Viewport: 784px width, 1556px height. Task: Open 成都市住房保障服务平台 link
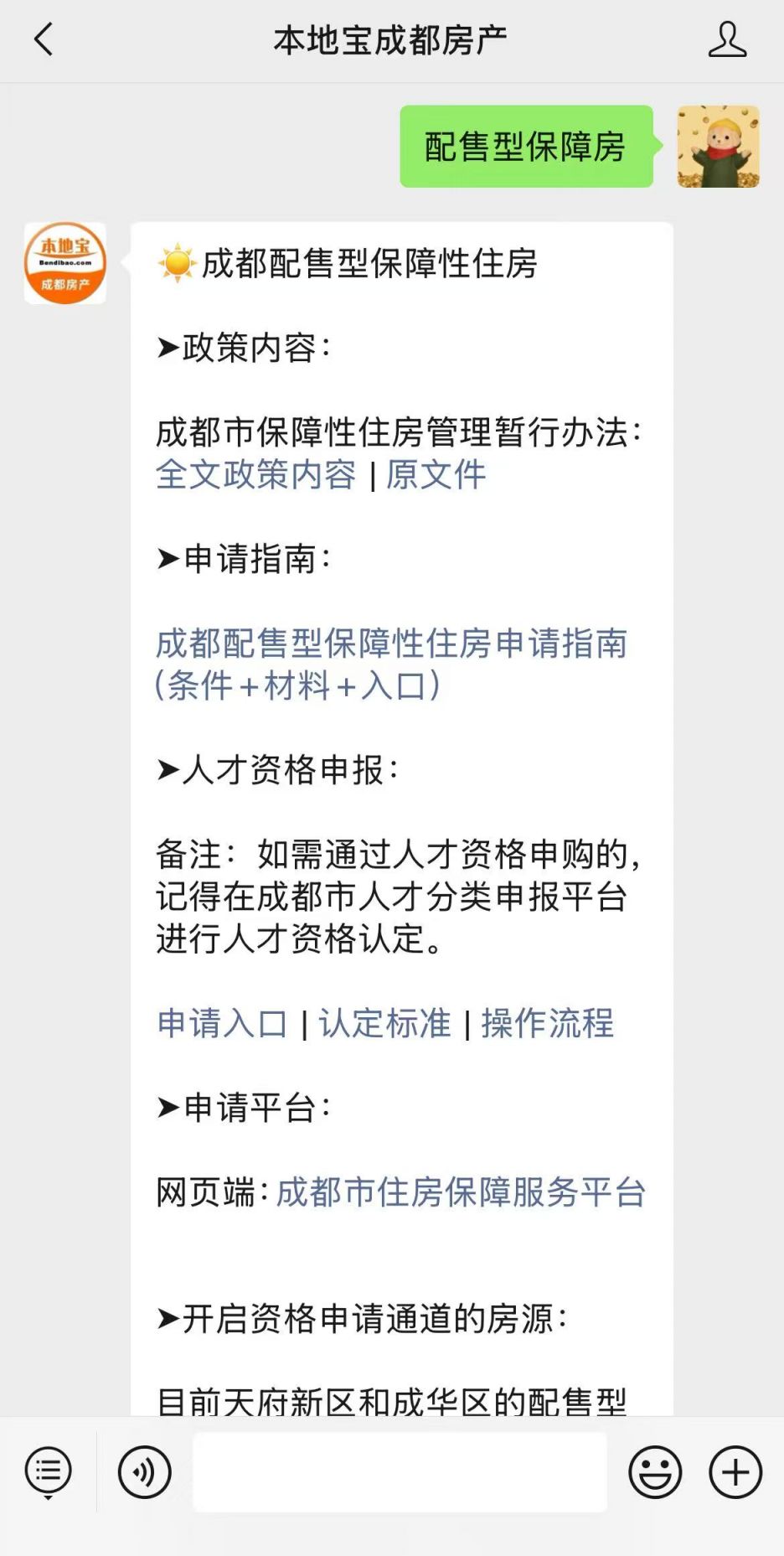coord(461,1192)
